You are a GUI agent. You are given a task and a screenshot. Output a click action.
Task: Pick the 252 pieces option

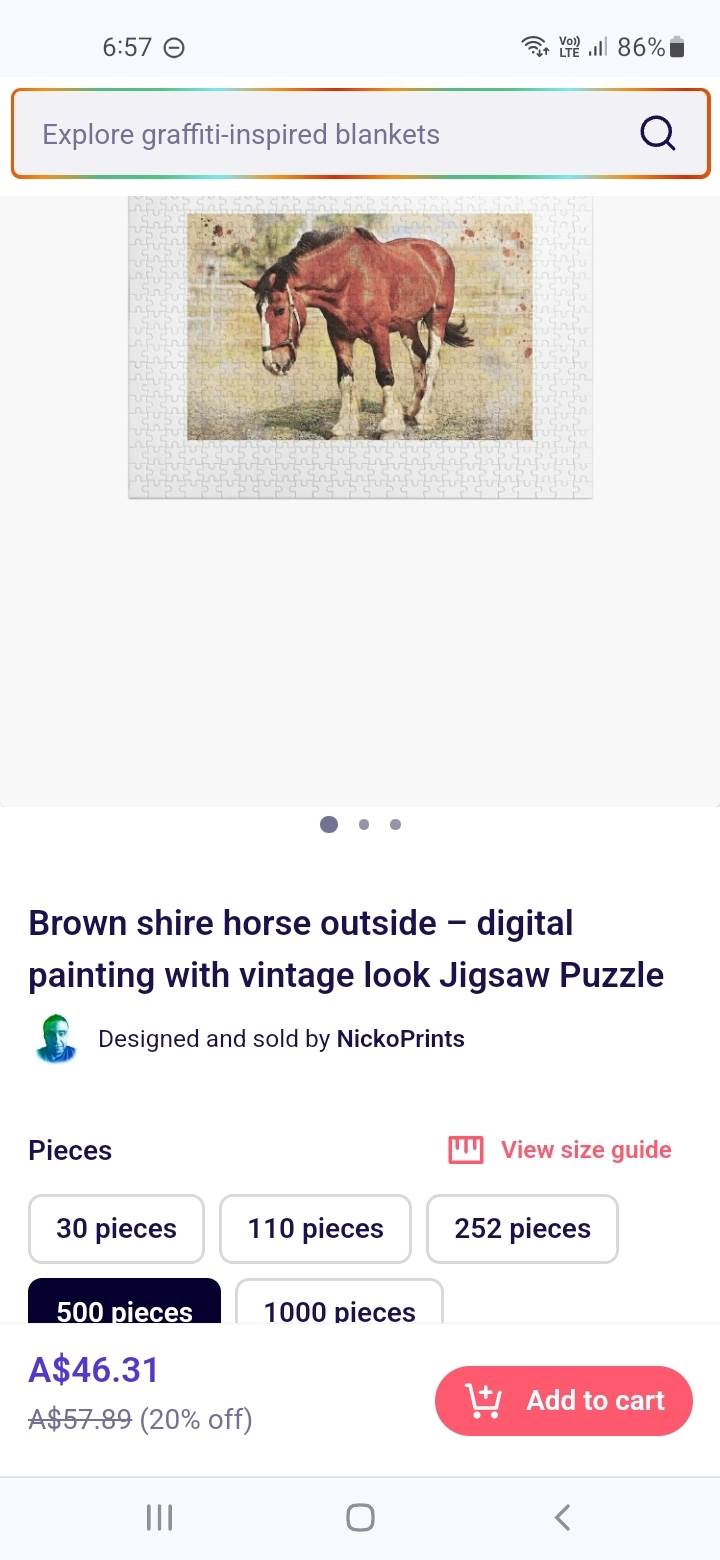(x=522, y=1228)
